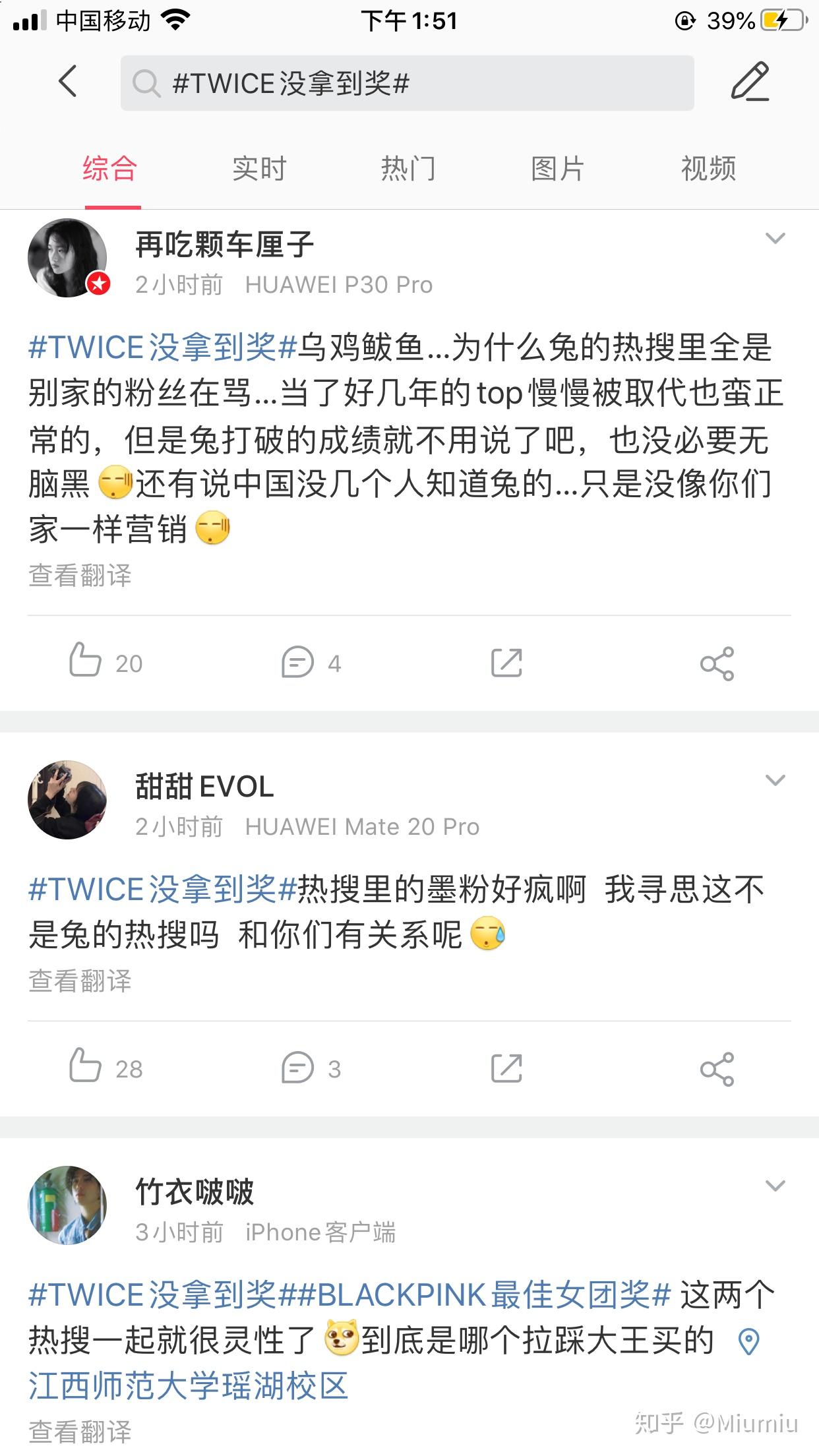Open the 视频 tab
The image size is (819, 1456).
tap(708, 169)
